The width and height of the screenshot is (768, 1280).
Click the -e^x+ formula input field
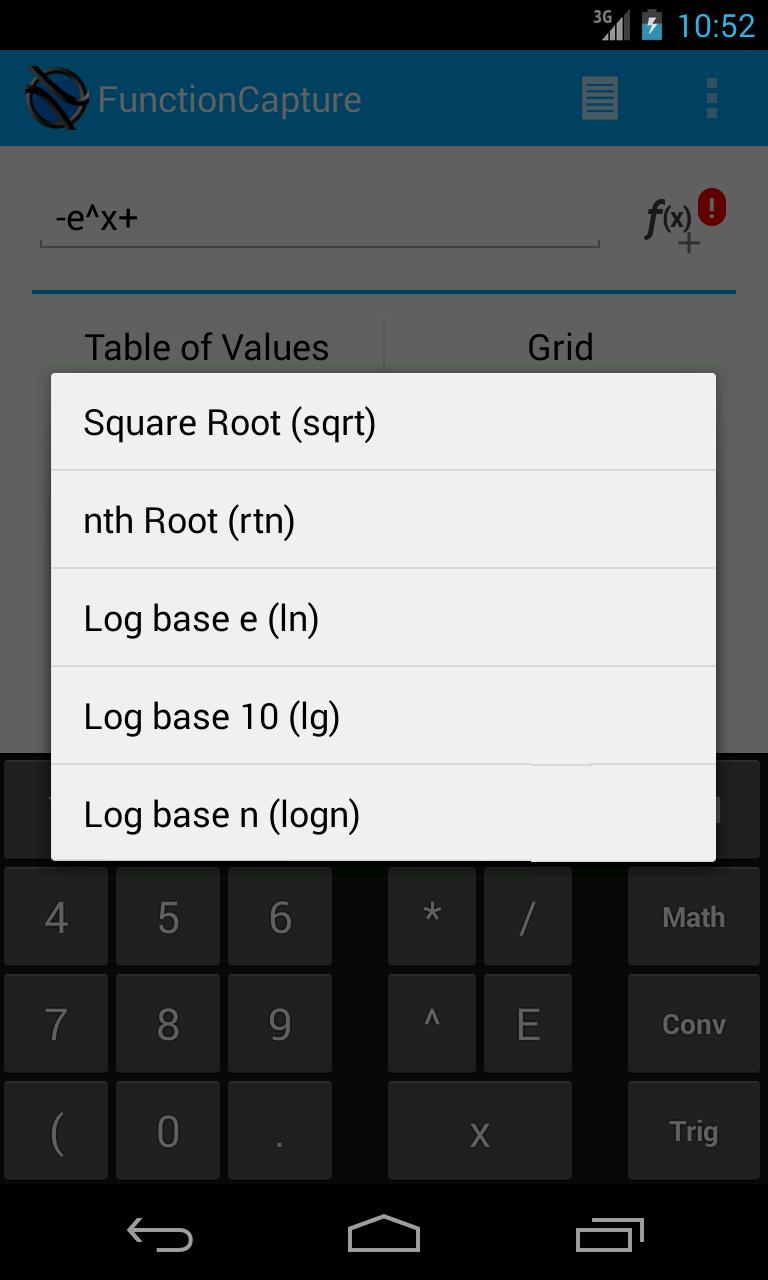tap(318, 218)
